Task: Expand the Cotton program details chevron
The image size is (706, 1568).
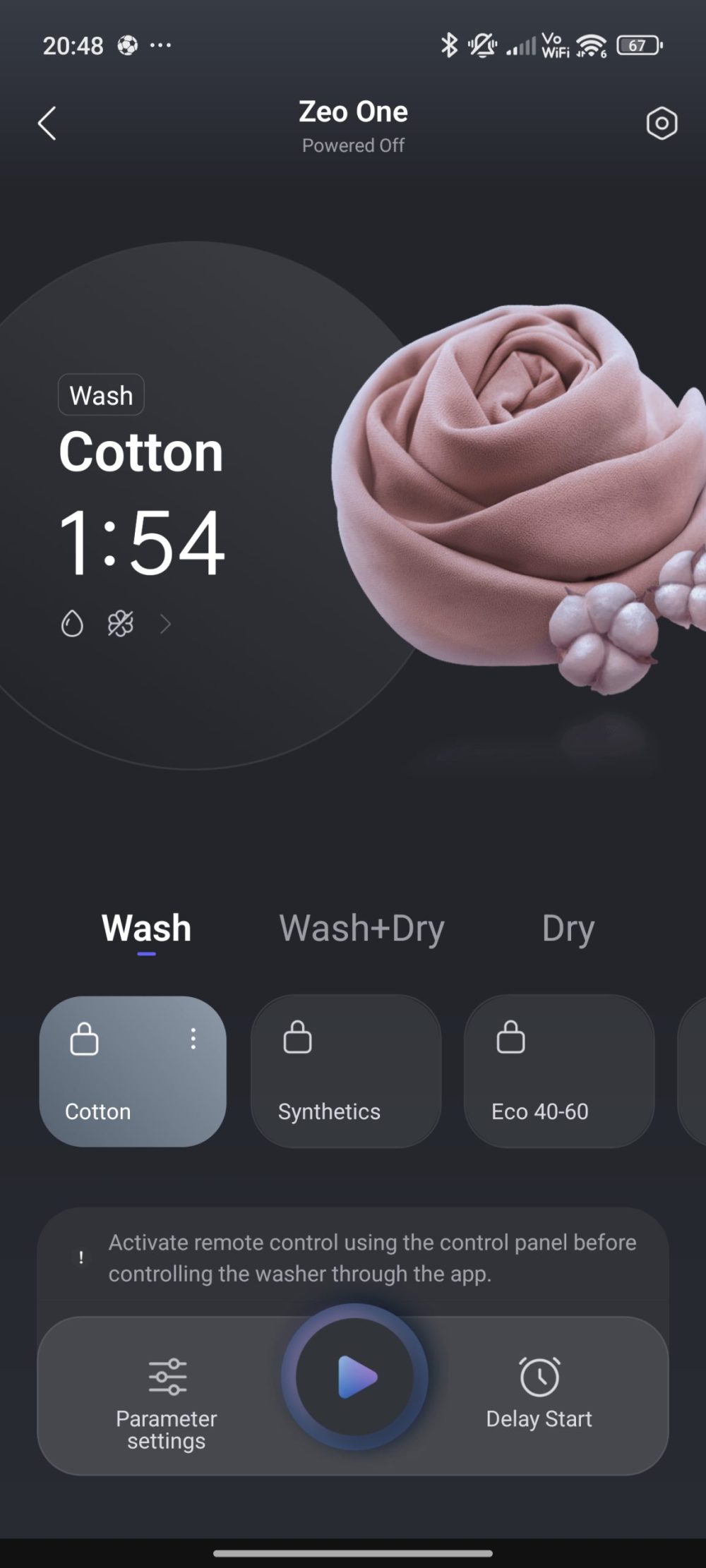Action: (x=165, y=625)
